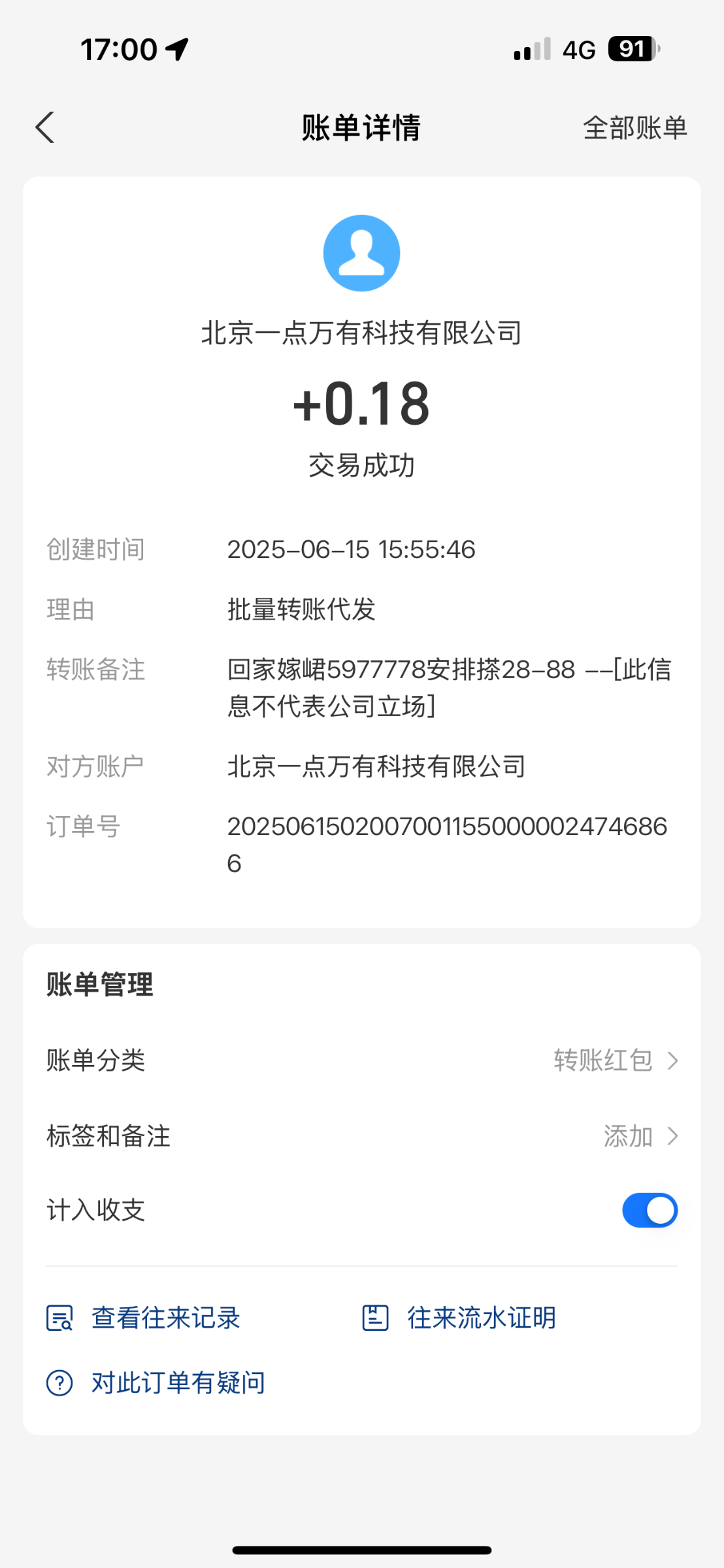Add a tag via the 标签和备注 row
The height and width of the screenshot is (1568, 724).
(362, 1136)
